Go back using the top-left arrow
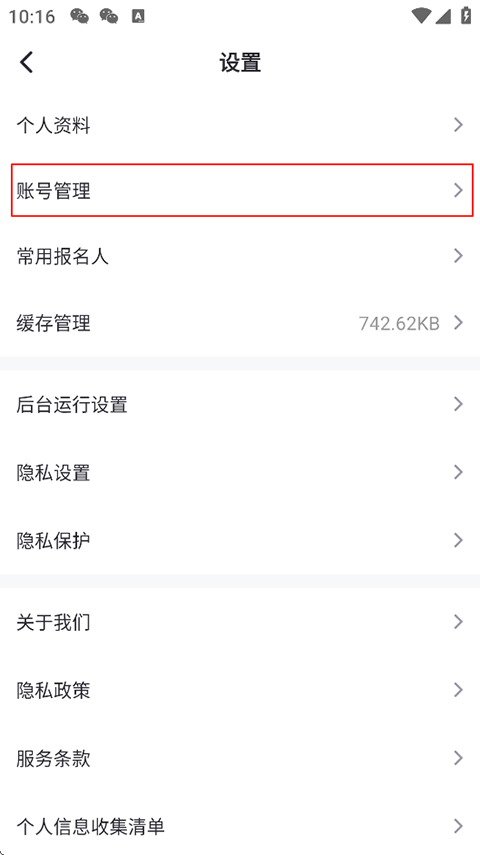The height and width of the screenshot is (855, 480). coord(26,62)
